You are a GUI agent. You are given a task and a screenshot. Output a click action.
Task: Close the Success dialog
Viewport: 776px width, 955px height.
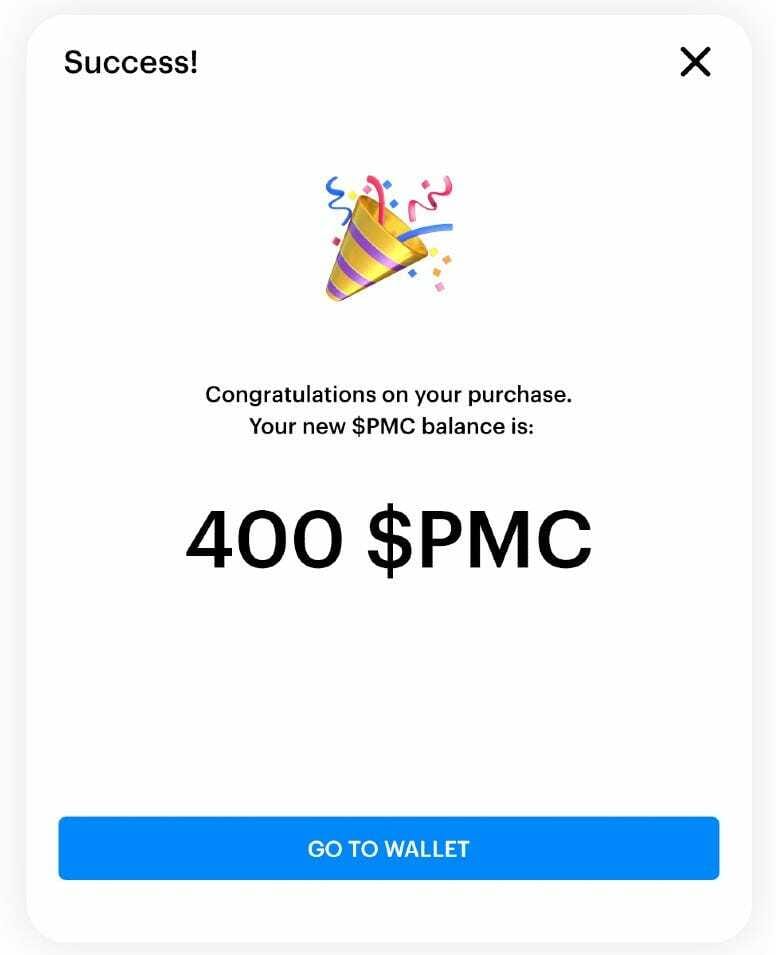click(695, 62)
